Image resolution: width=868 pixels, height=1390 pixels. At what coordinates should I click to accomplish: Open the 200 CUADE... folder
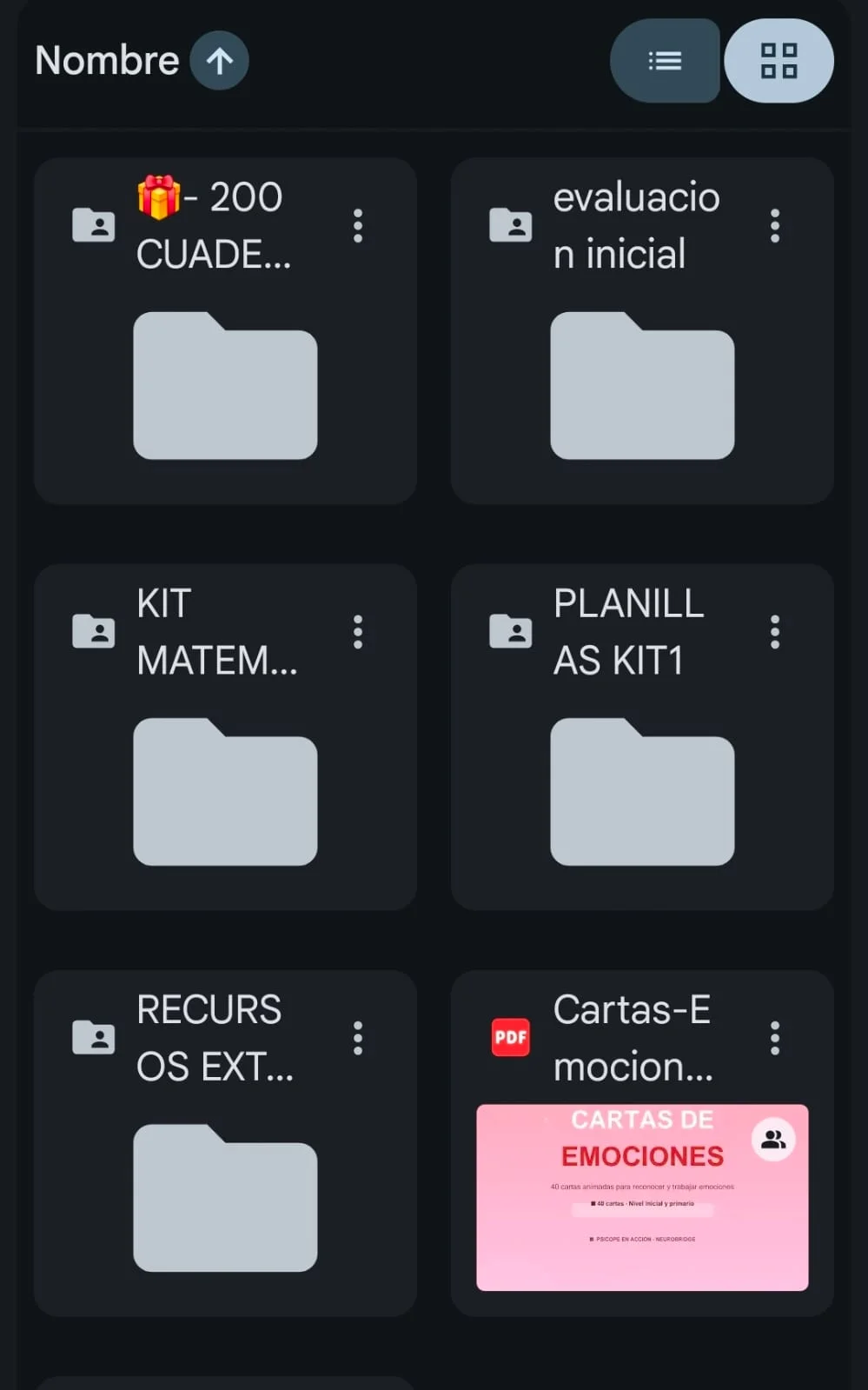click(225, 331)
